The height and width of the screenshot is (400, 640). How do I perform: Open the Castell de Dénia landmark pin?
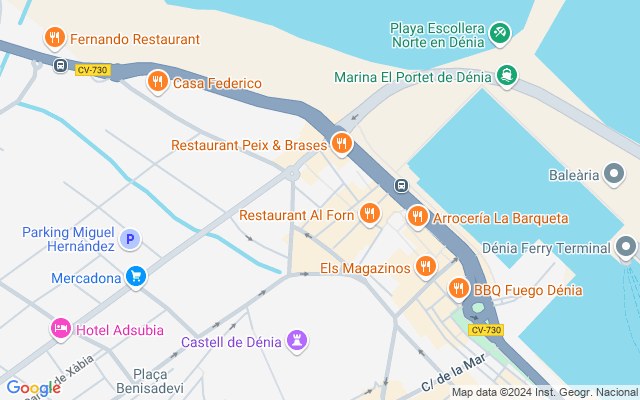pos(297,340)
